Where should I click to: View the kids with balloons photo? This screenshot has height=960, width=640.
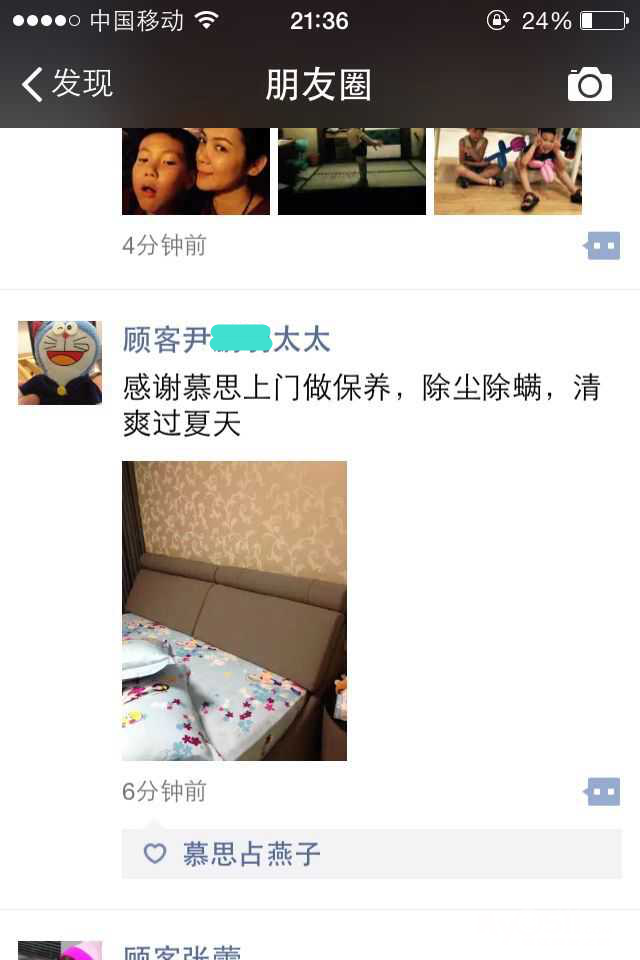(508, 171)
